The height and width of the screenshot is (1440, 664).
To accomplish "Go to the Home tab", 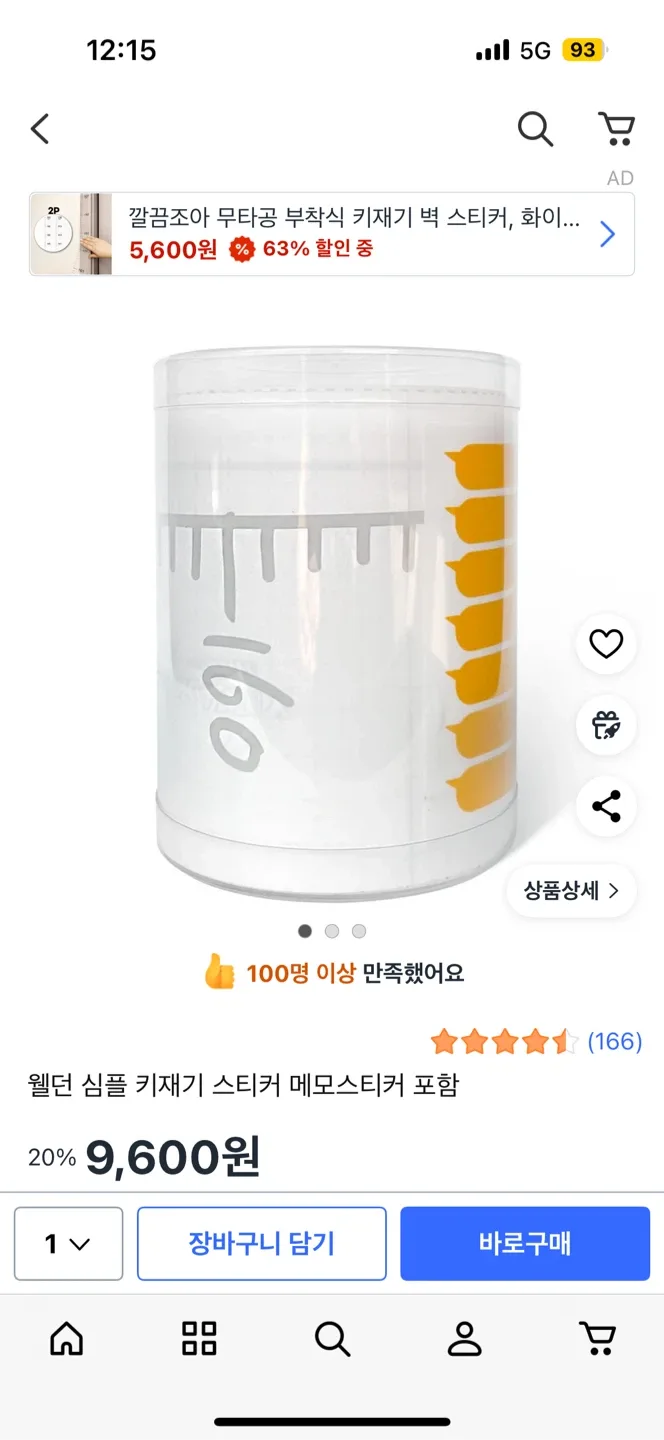I will click(67, 1338).
